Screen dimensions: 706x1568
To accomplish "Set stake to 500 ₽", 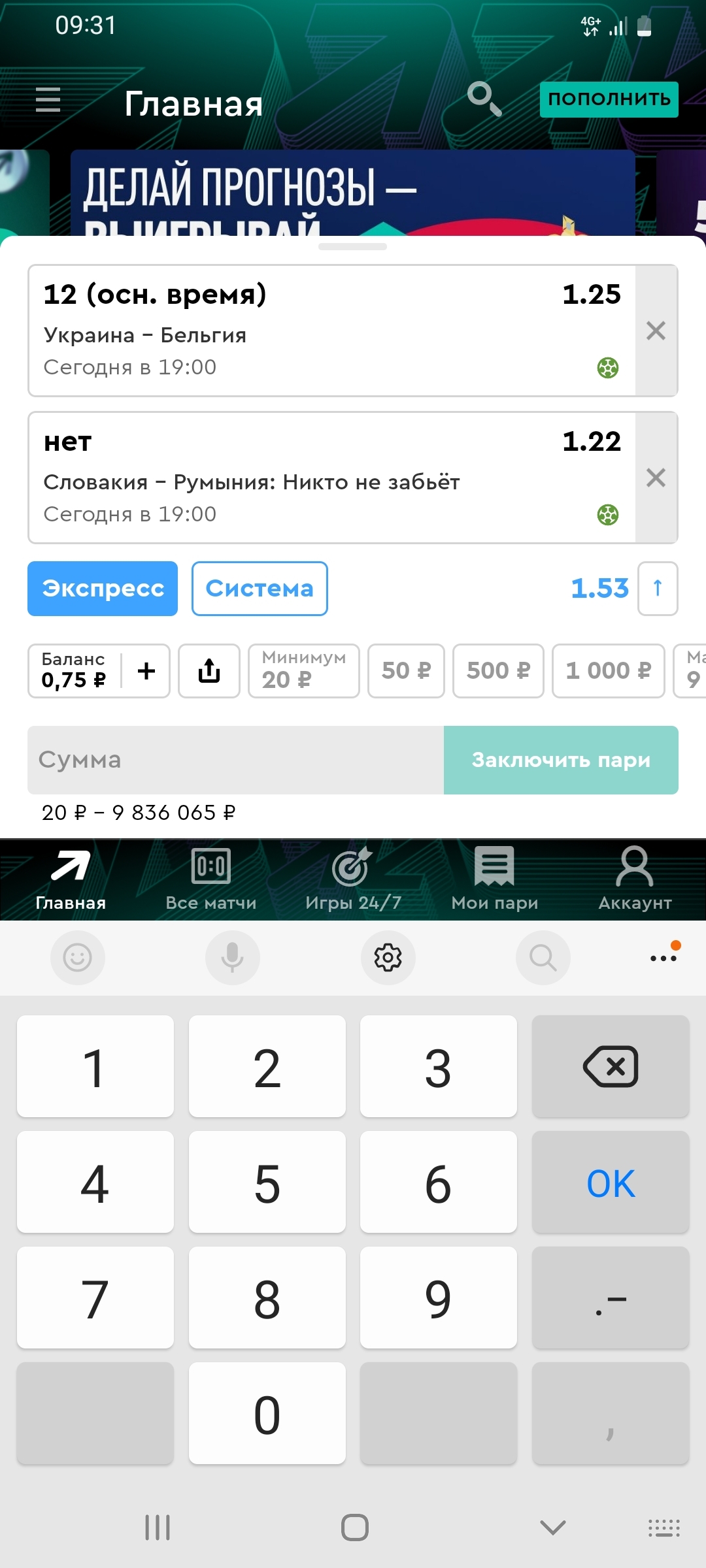I will pyautogui.click(x=498, y=671).
